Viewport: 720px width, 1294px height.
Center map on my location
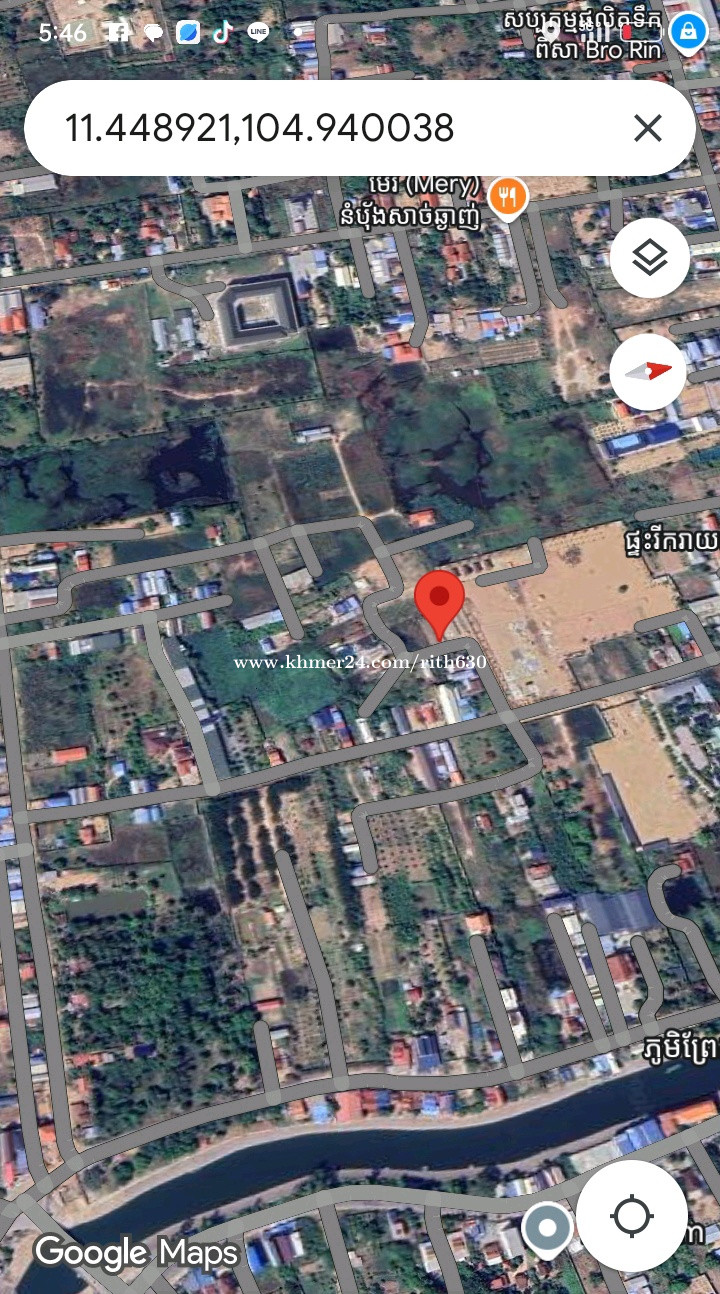pos(632,1216)
